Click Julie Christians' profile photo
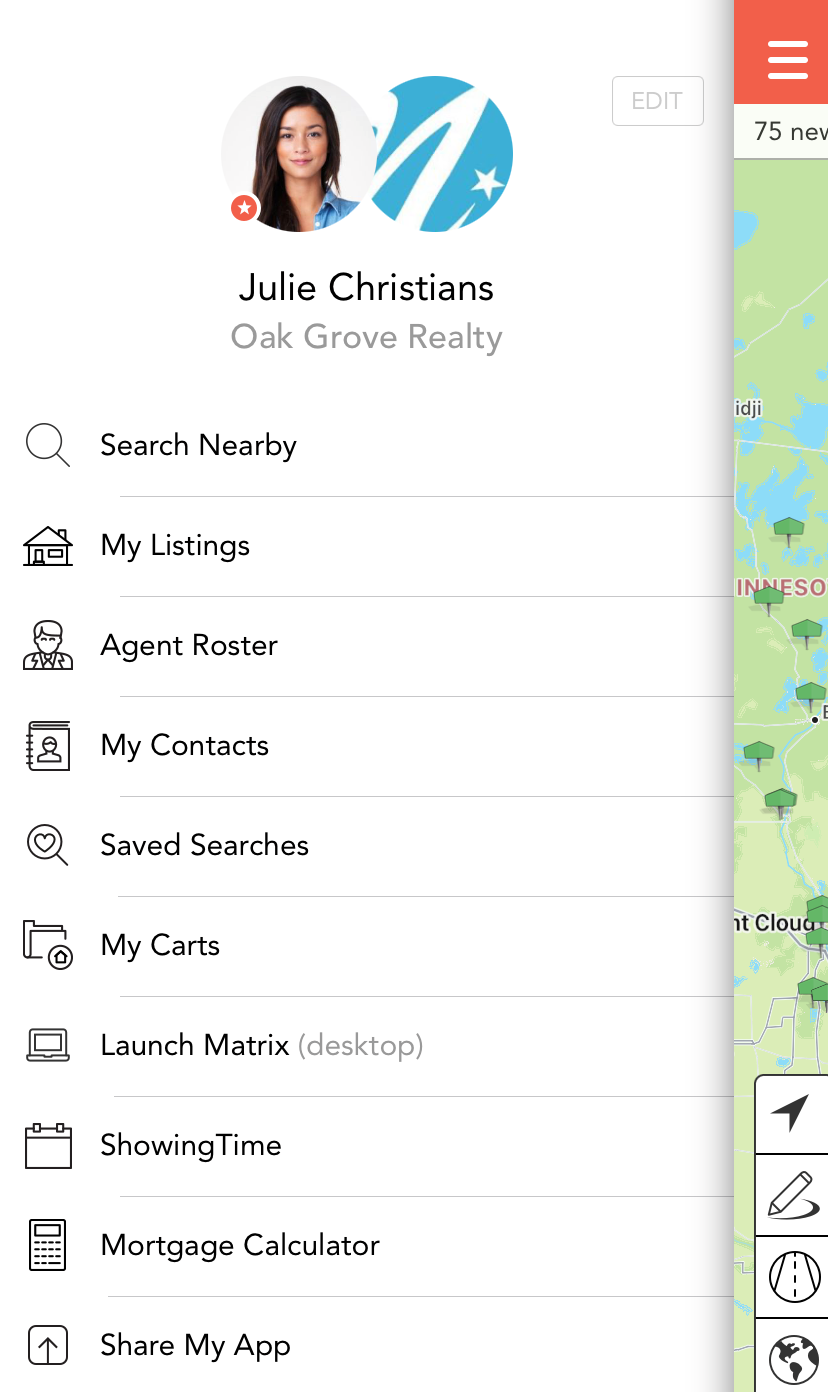 298,153
